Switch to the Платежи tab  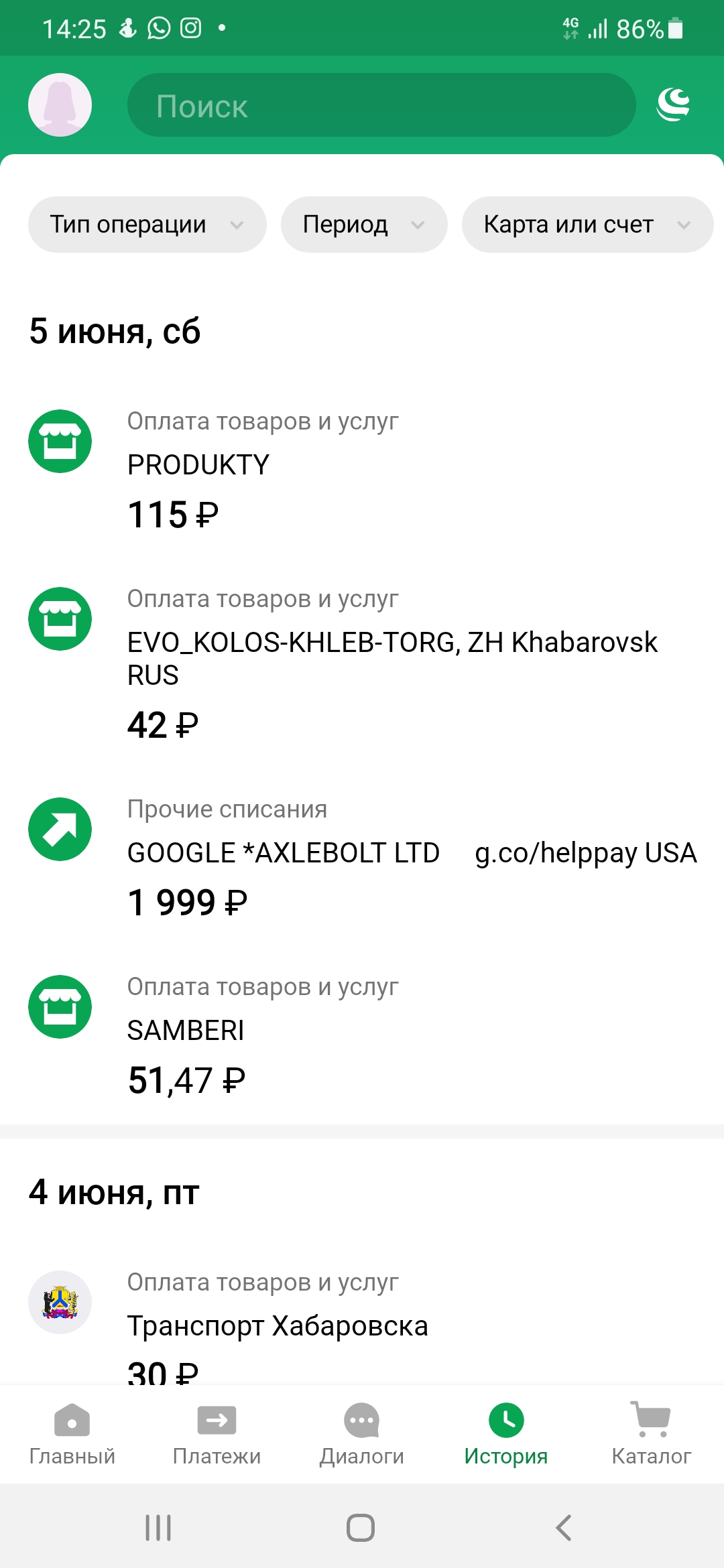click(217, 1434)
